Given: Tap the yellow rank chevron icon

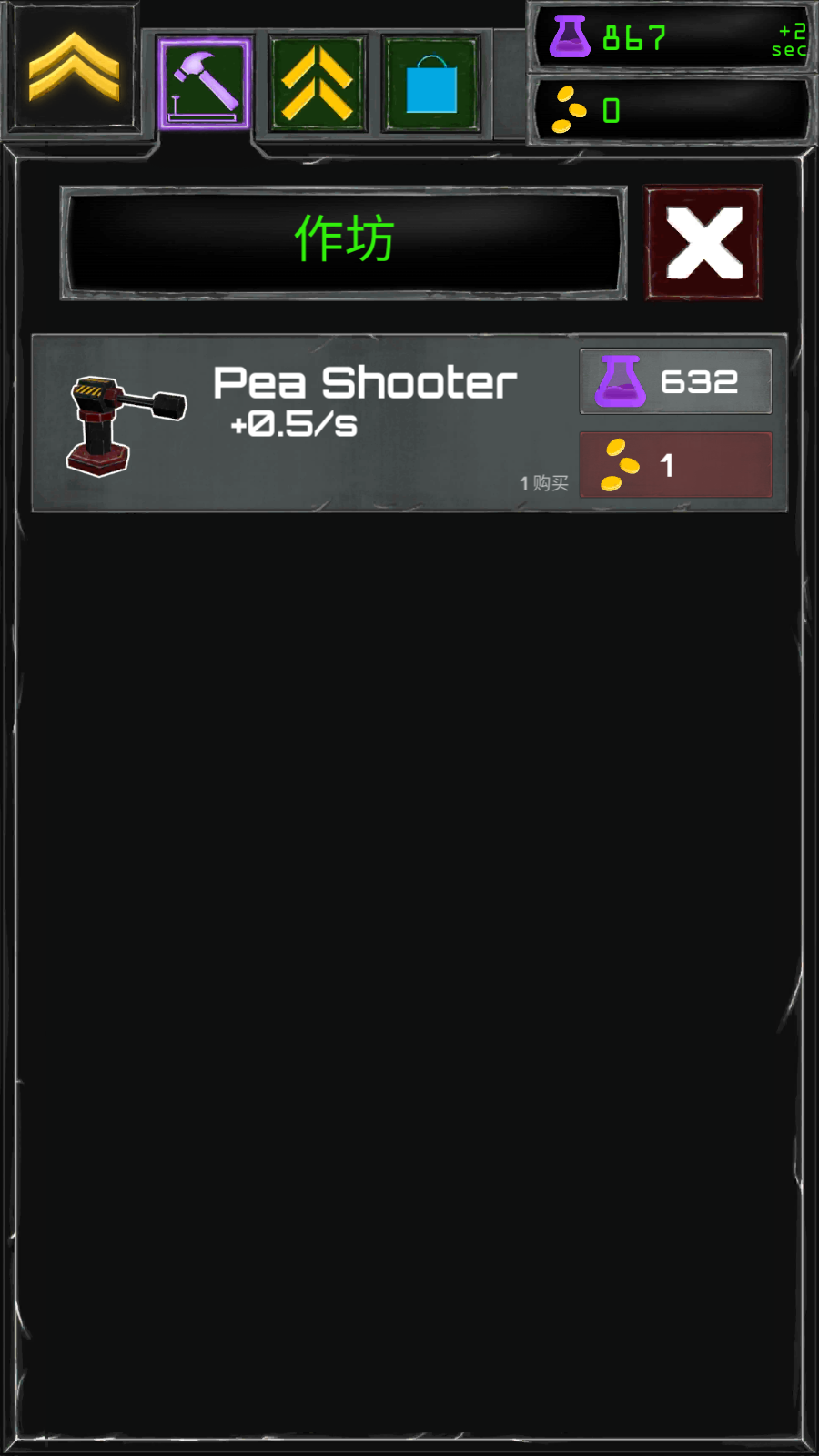Looking at the screenshot, I should [x=73, y=68].
